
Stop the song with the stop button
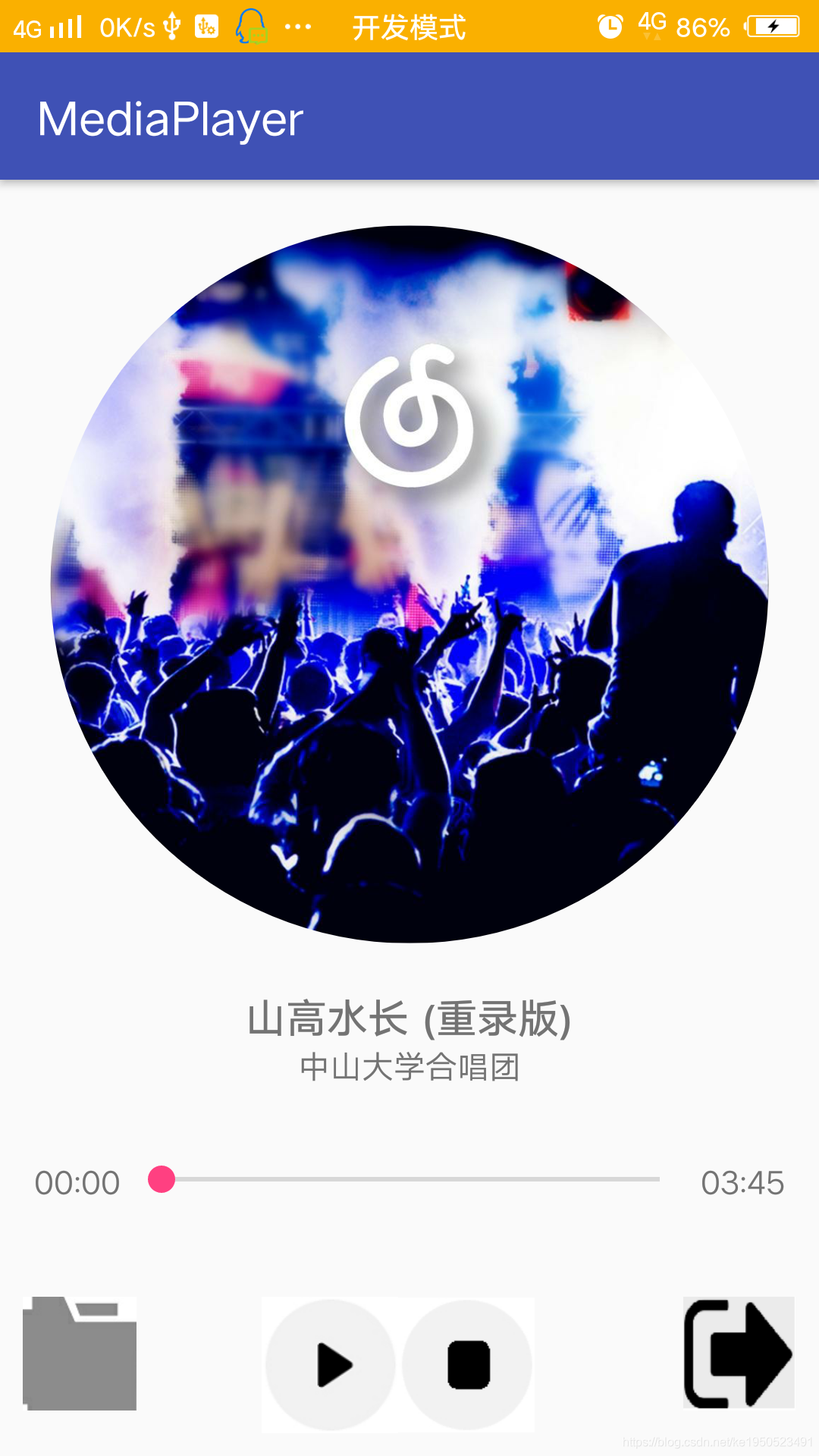tap(468, 1365)
